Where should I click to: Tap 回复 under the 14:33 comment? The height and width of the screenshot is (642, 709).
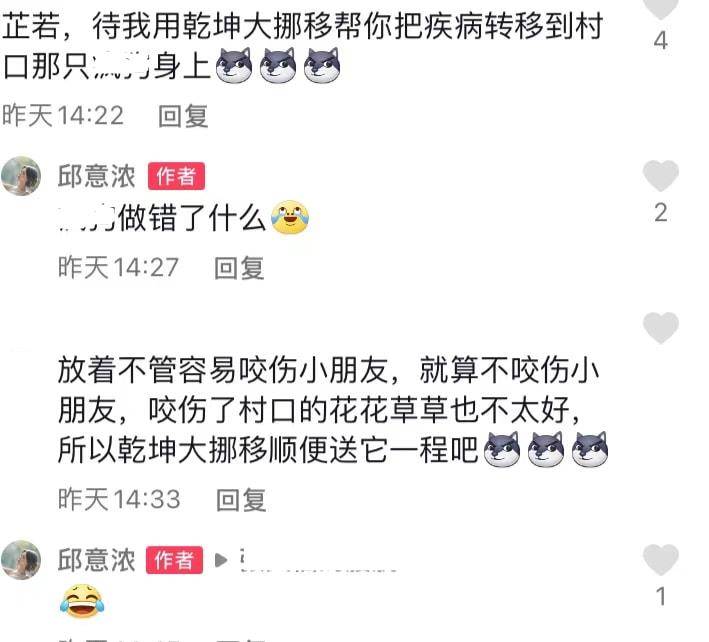241,498
